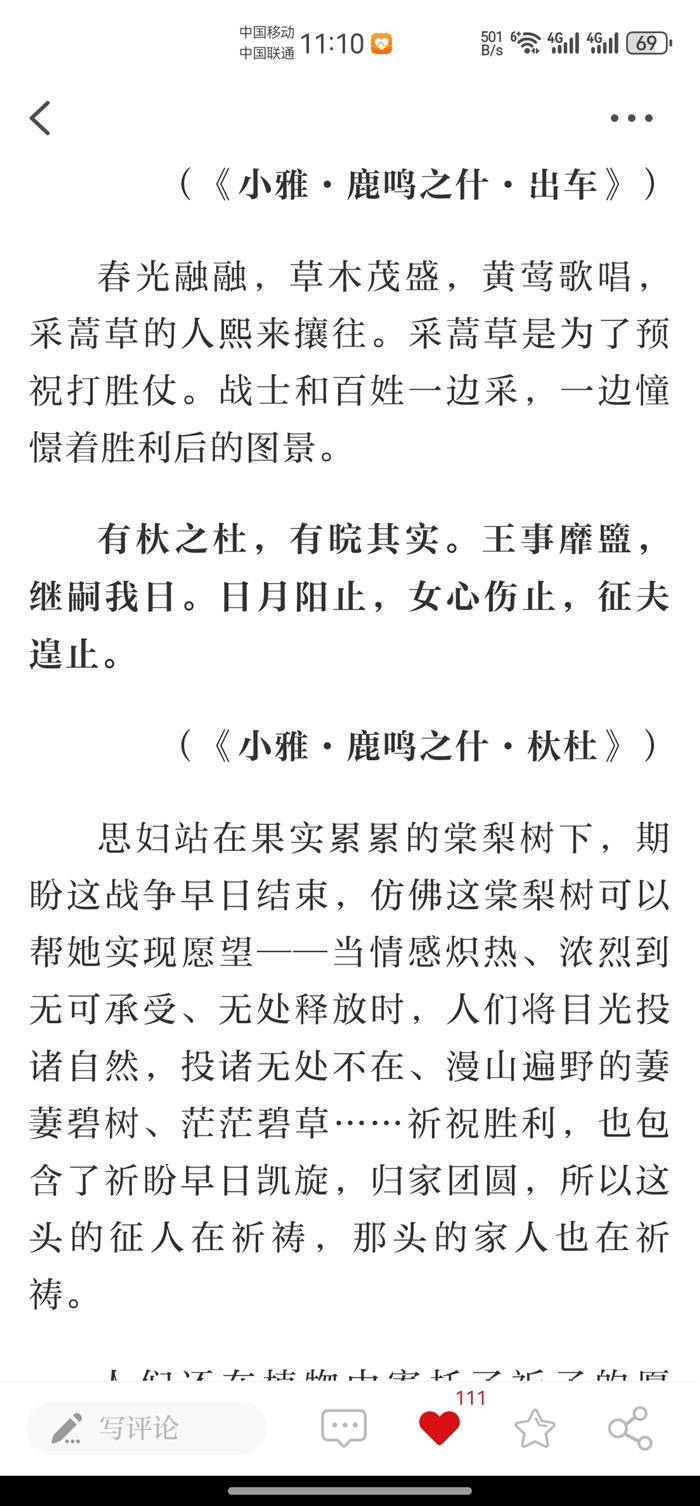Image resolution: width=700 pixels, height=1506 pixels.
Task: Open the comments speech-bubble icon
Action: pos(343,1428)
